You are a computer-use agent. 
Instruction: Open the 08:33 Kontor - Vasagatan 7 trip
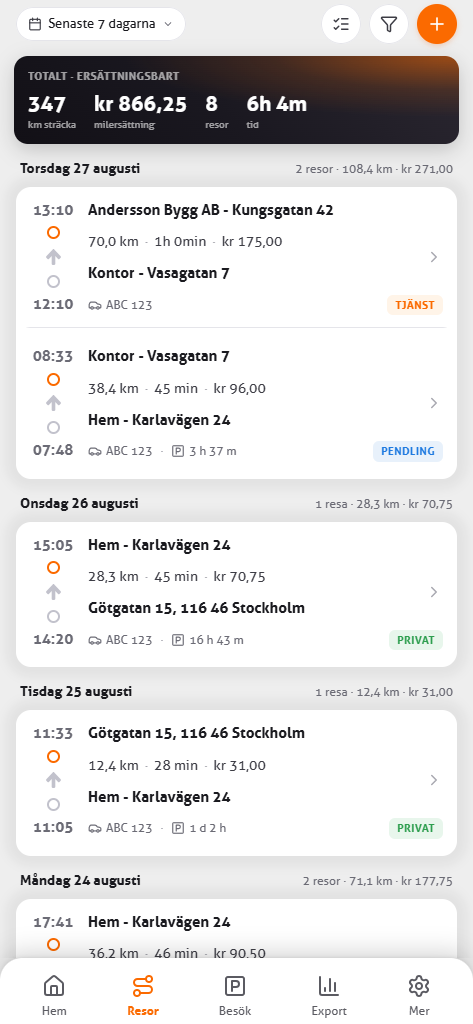236,403
